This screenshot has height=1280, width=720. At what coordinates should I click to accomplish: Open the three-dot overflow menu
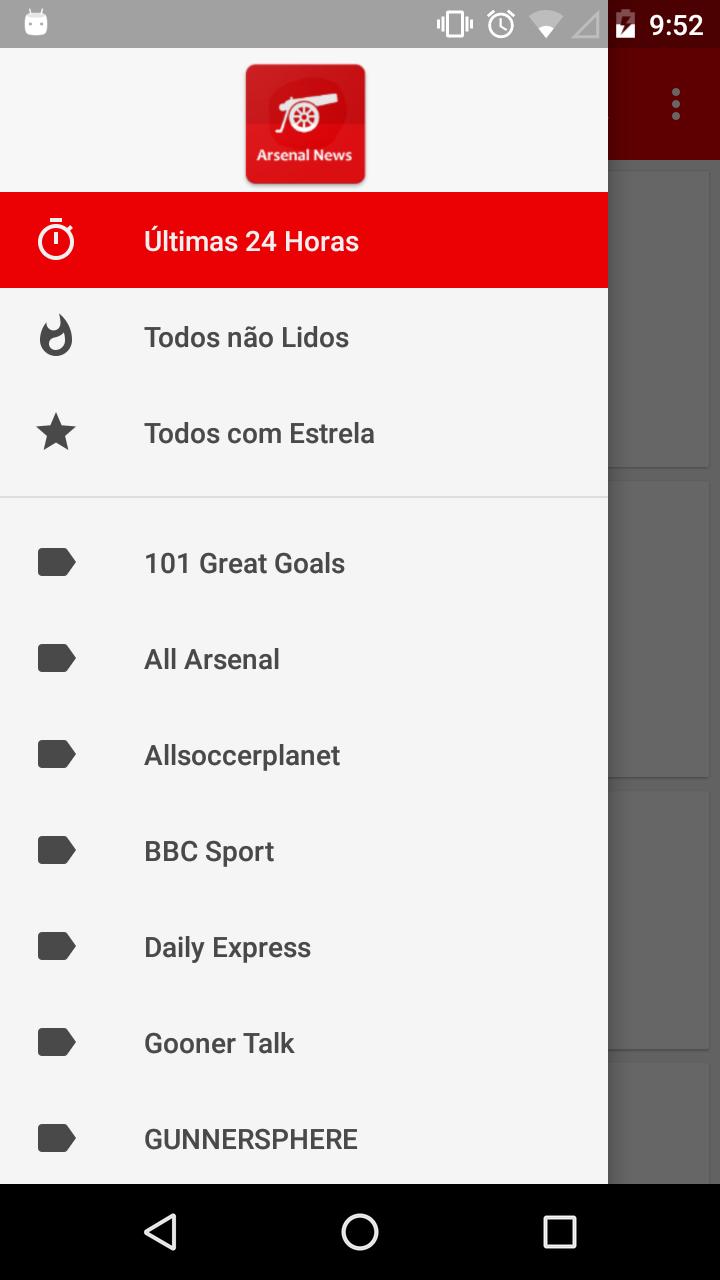coord(676,104)
